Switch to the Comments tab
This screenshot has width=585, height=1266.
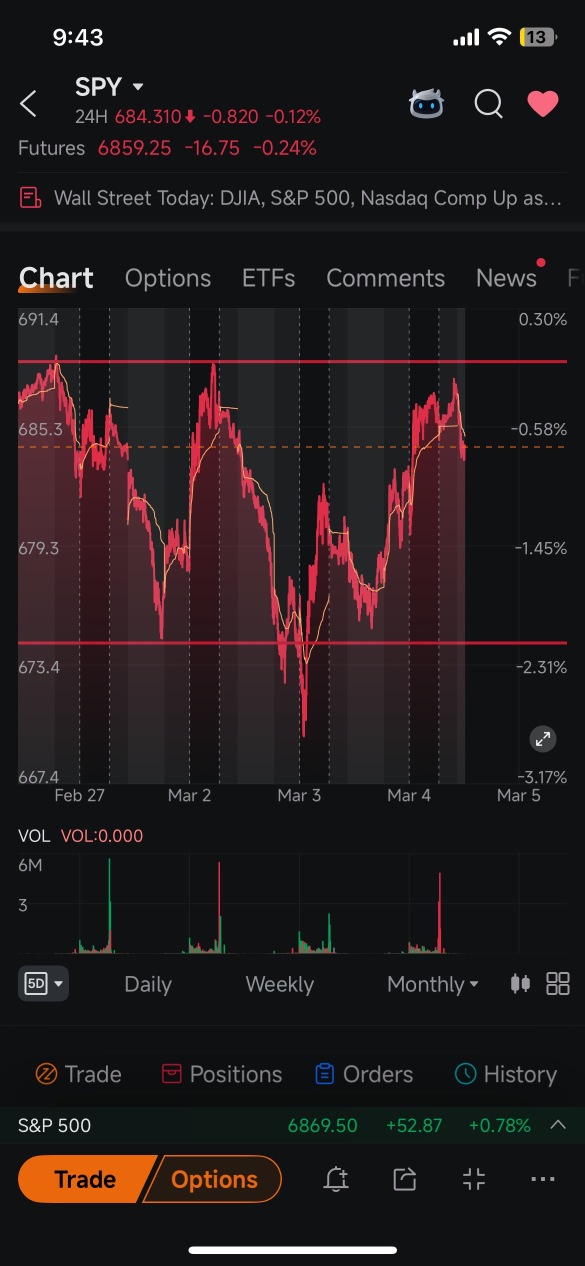[385, 278]
